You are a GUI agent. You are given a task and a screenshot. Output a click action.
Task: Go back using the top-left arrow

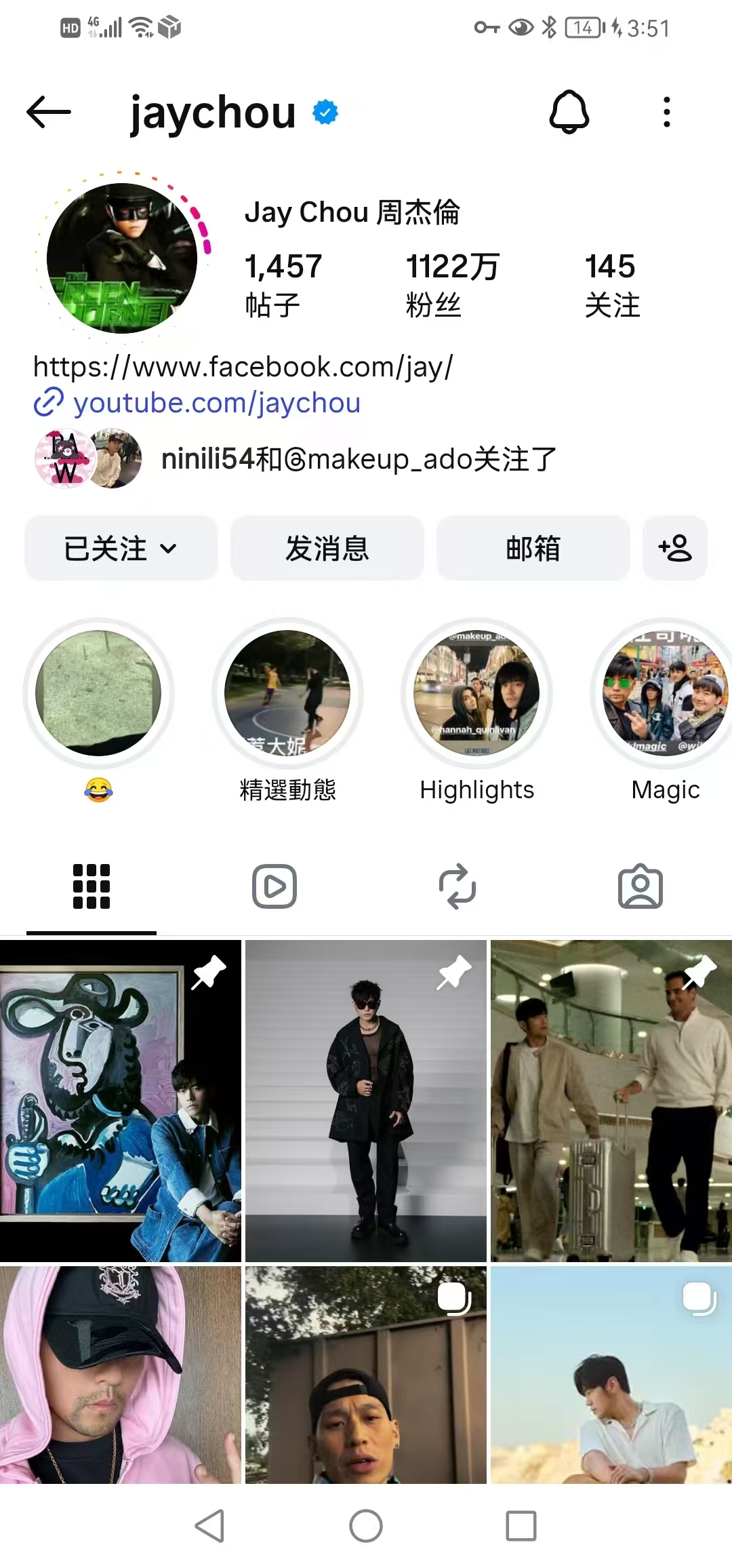point(49,112)
